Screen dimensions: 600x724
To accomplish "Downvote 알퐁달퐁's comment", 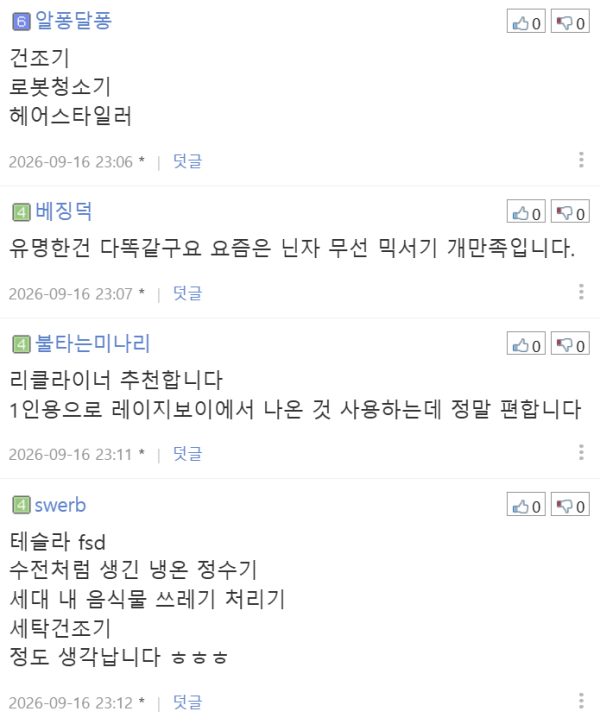I will click(x=570, y=21).
